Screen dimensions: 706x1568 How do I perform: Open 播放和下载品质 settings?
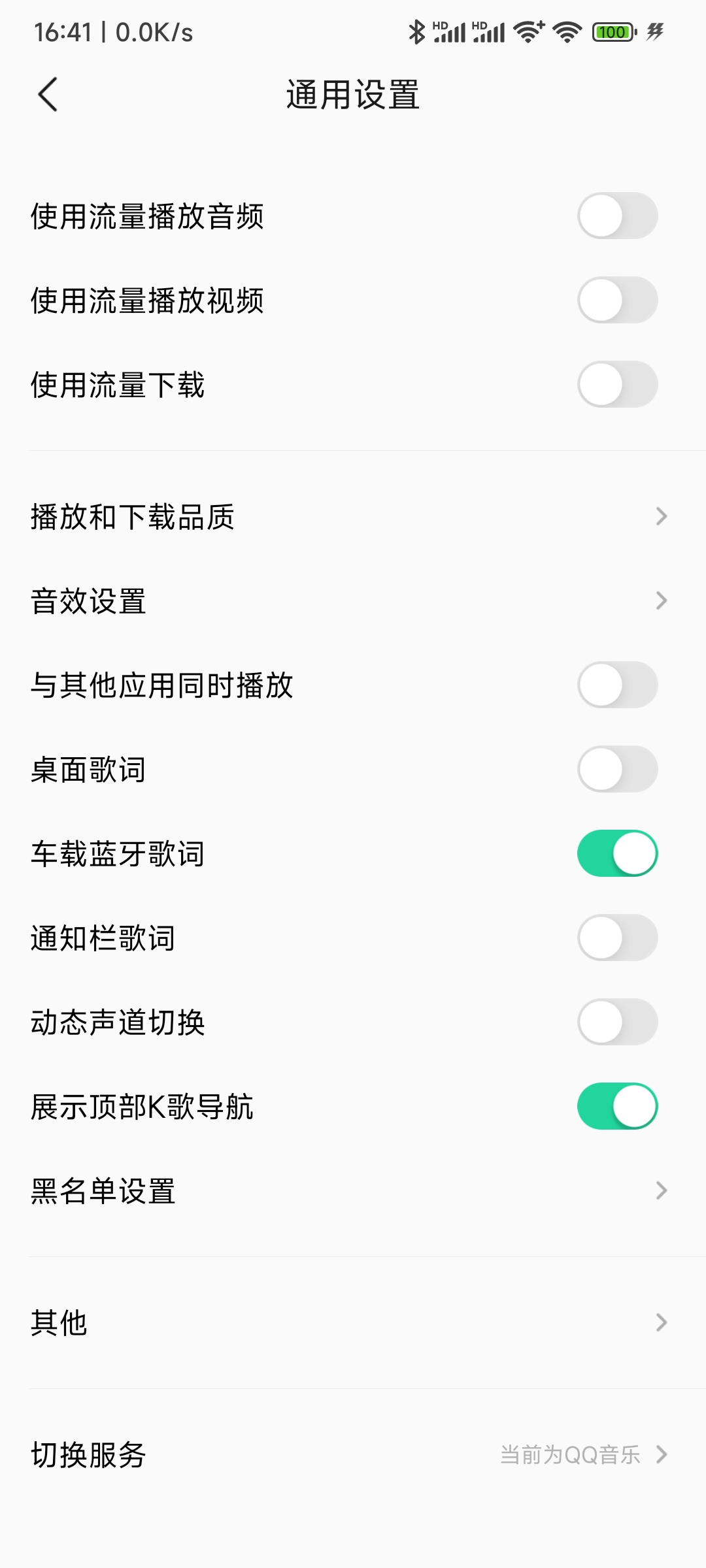click(x=353, y=517)
